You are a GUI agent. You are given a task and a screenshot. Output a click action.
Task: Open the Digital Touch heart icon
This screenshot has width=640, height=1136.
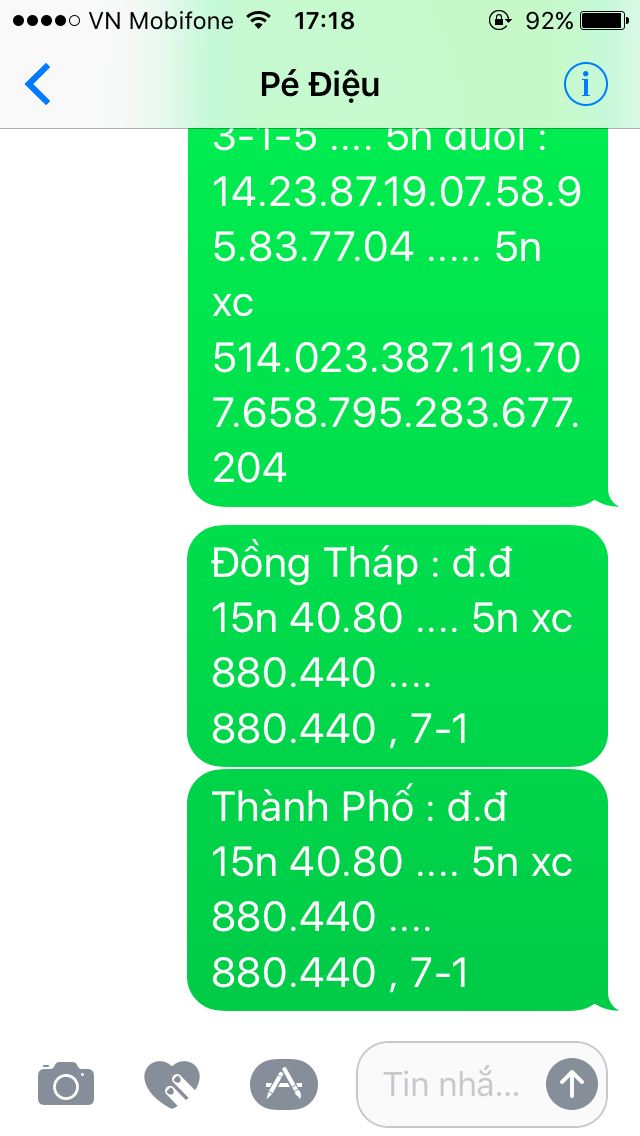point(172,1082)
